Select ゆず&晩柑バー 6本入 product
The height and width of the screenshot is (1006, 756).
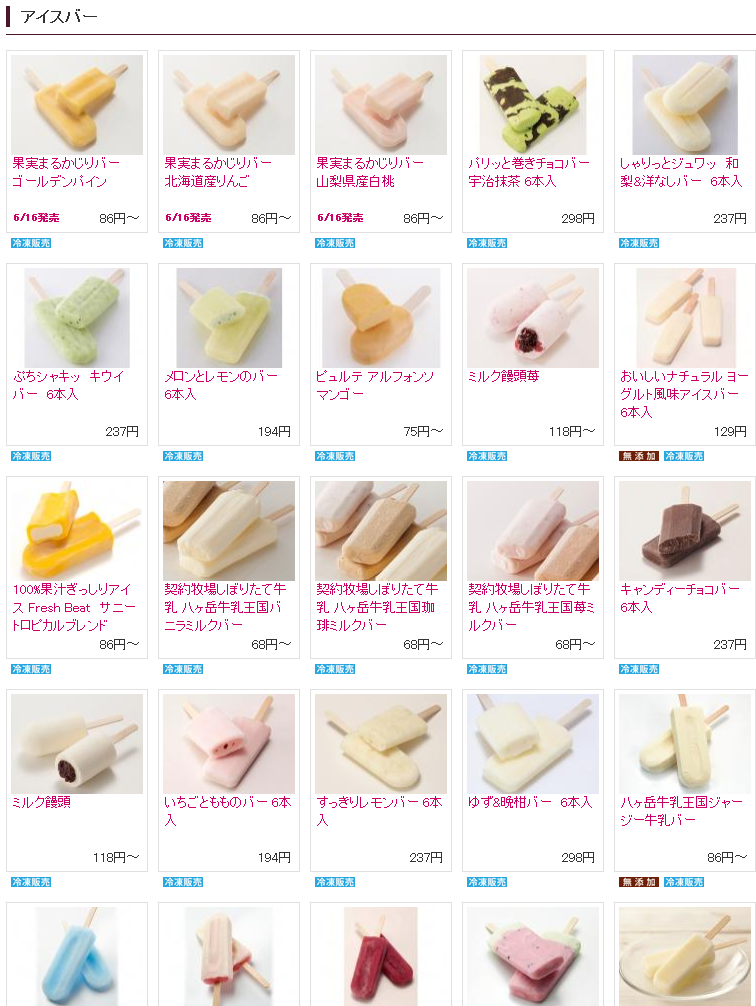click(530, 802)
